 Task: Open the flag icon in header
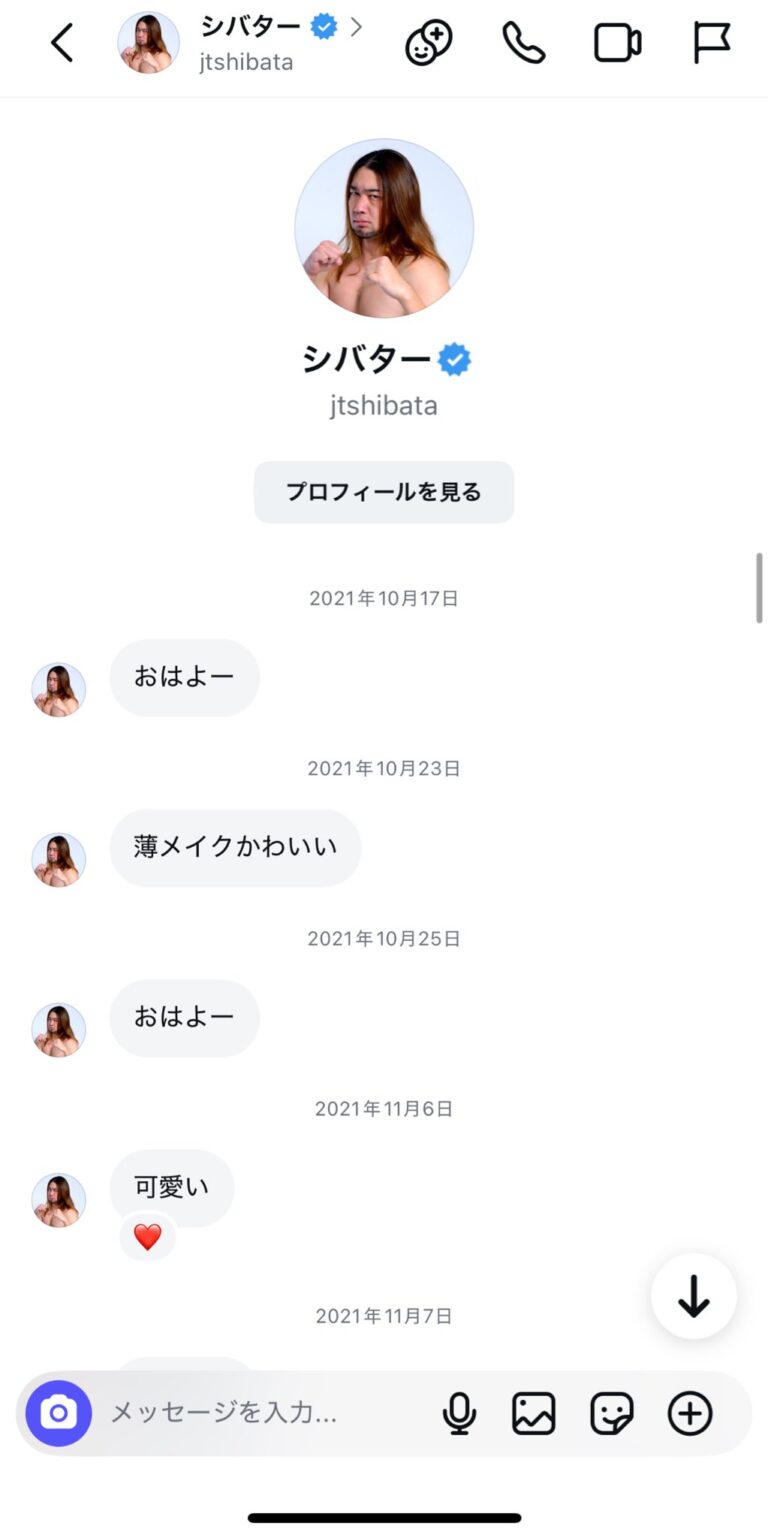point(711,43)
